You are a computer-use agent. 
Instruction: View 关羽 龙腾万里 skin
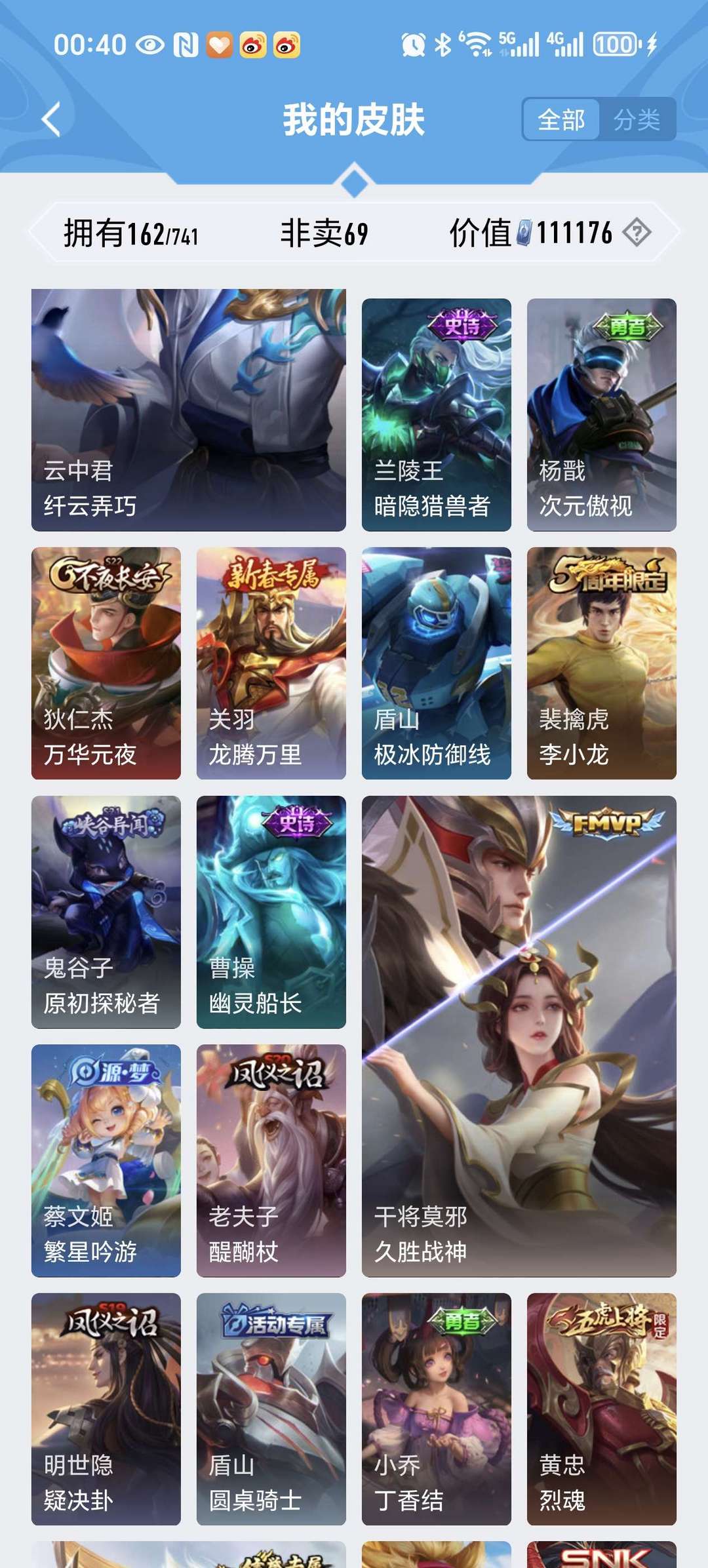pos(271,663)
